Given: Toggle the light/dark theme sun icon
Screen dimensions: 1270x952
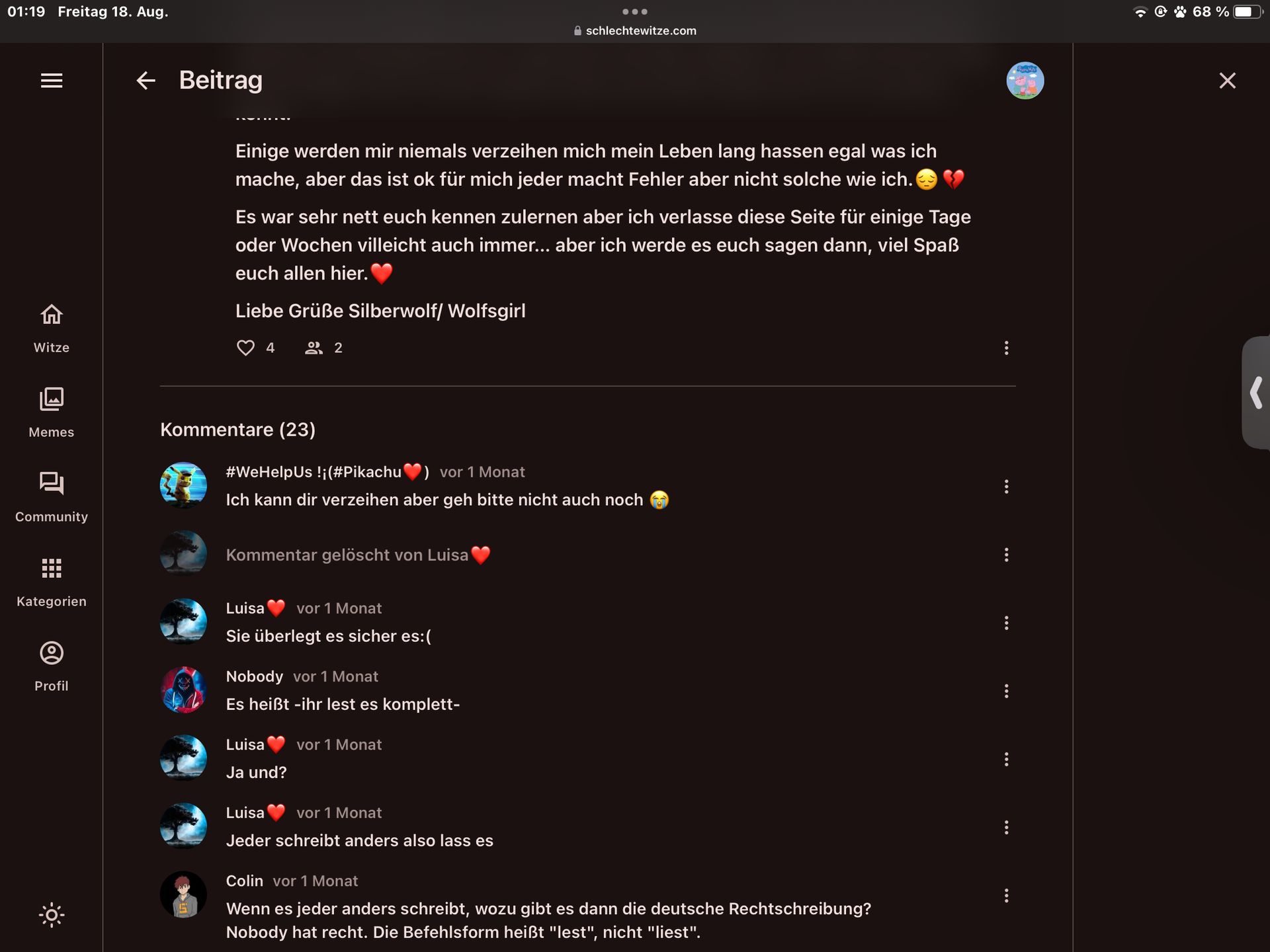Looking at the screenshot, I should 52,915.
